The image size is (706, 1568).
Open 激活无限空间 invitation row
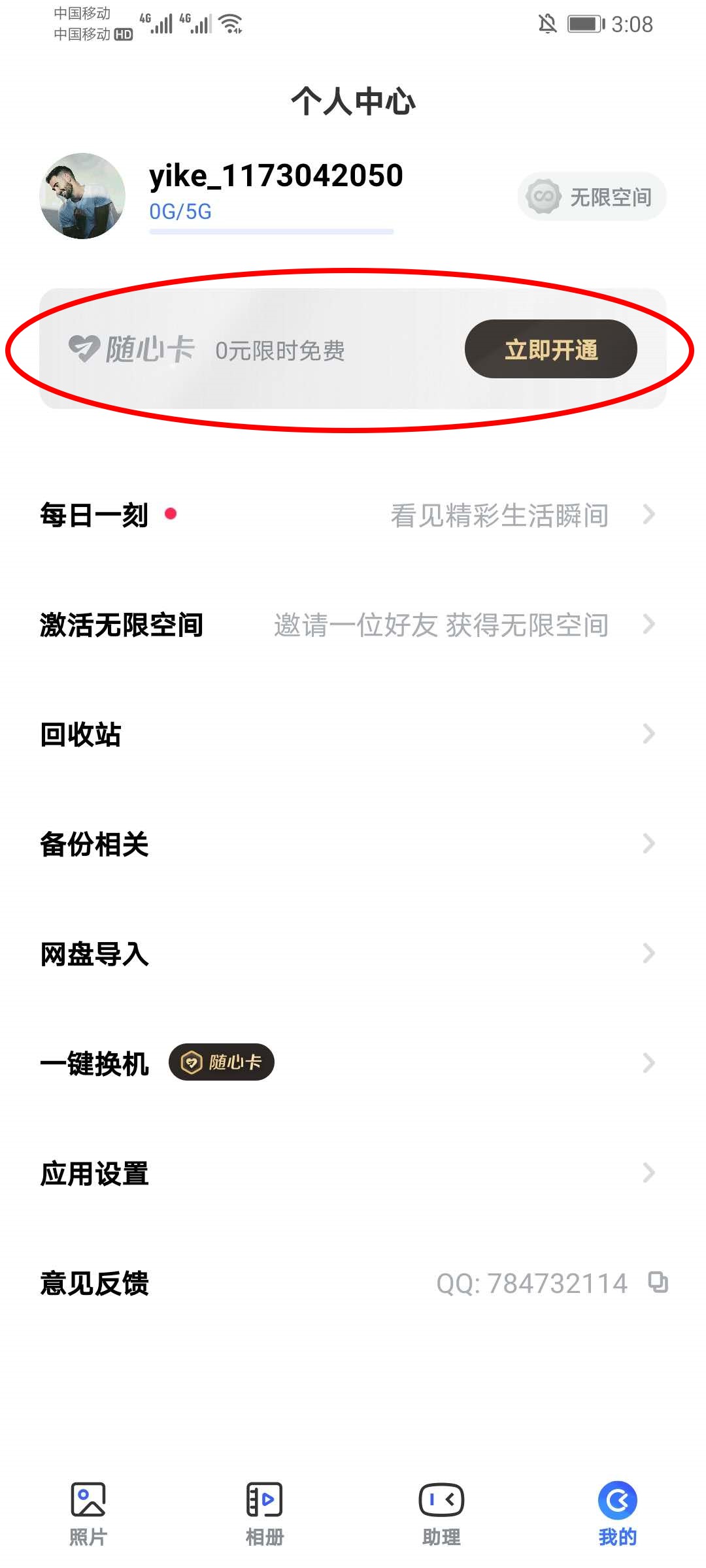click(346, 625)
